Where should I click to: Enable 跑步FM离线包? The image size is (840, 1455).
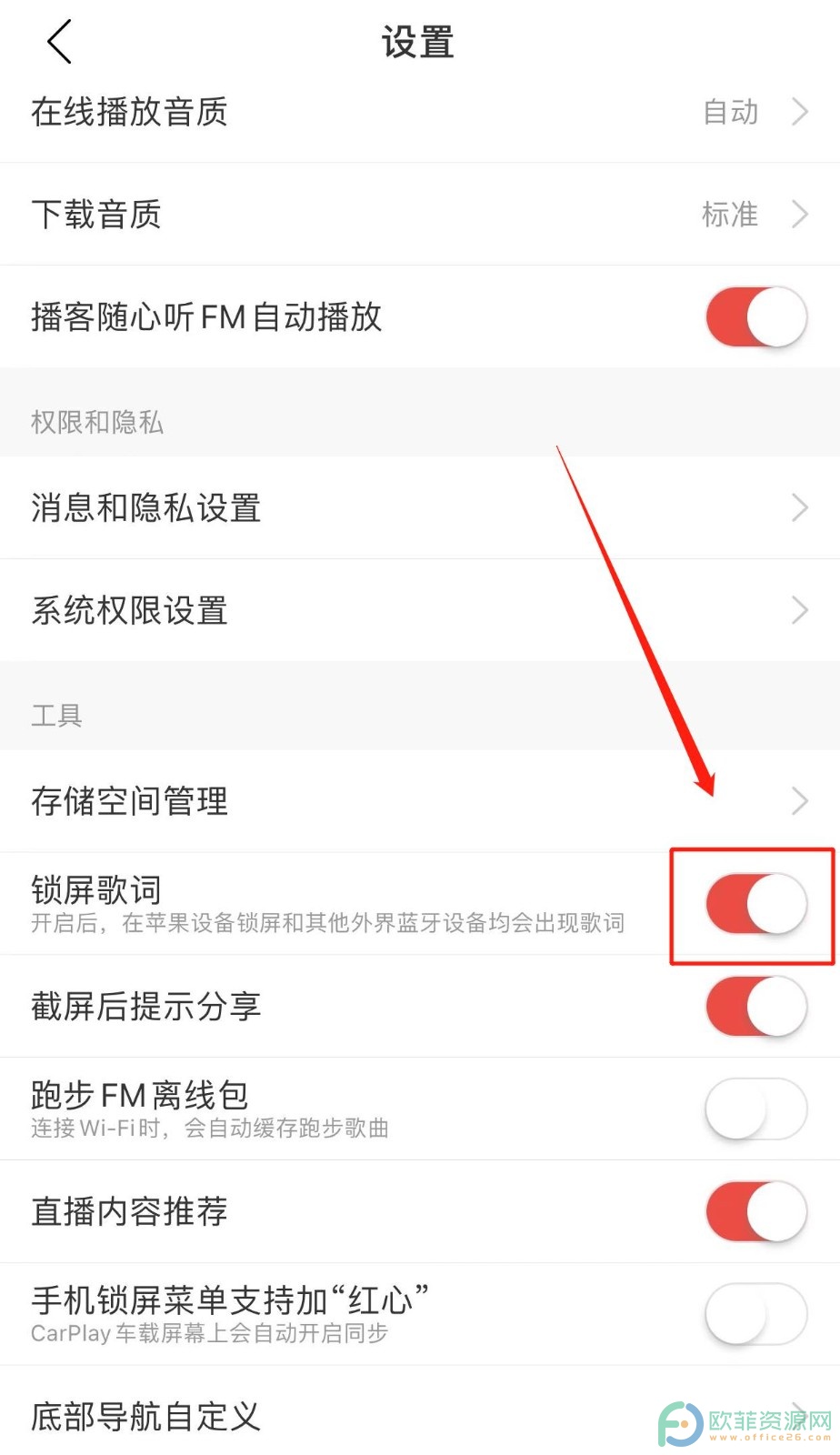755,1109
